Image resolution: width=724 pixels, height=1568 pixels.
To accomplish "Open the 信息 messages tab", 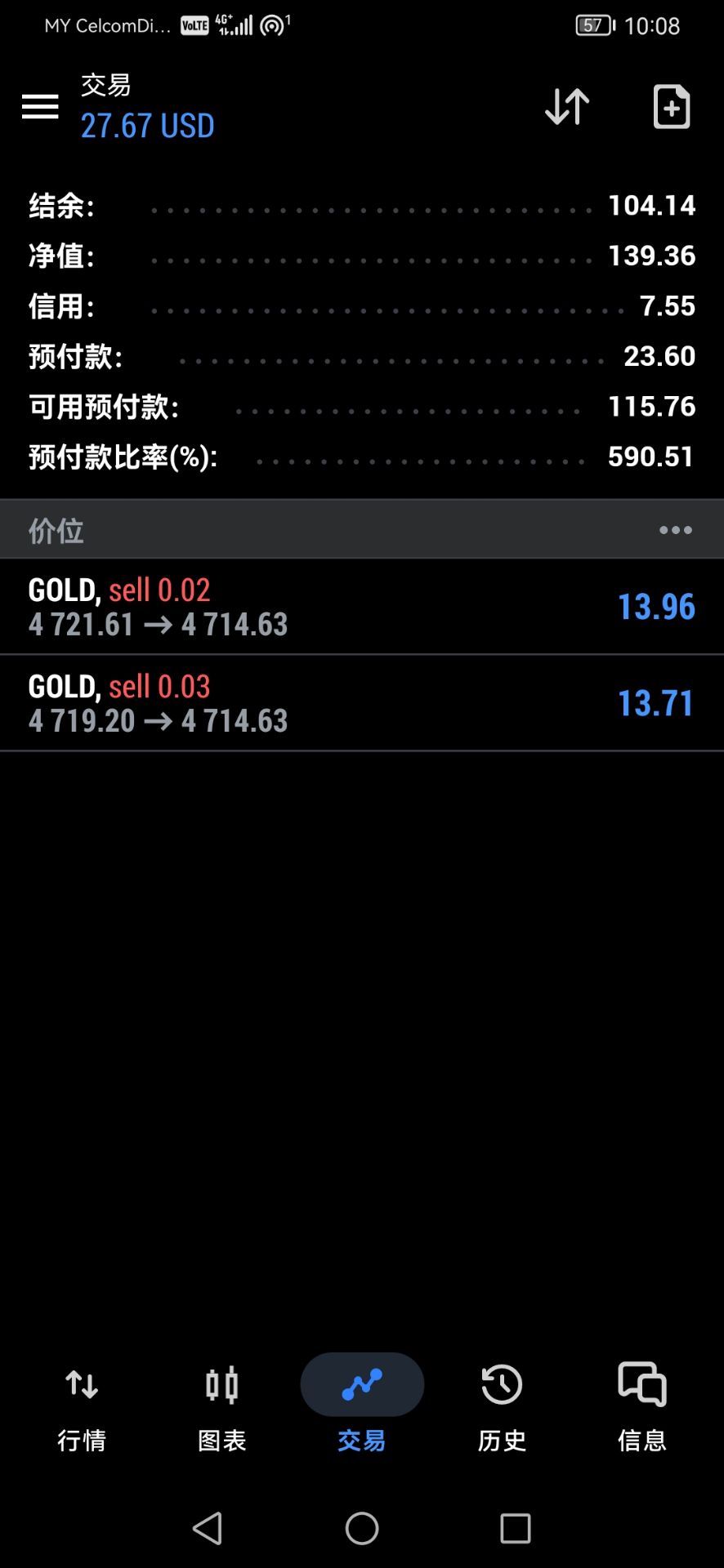I will click(642, 1406).
